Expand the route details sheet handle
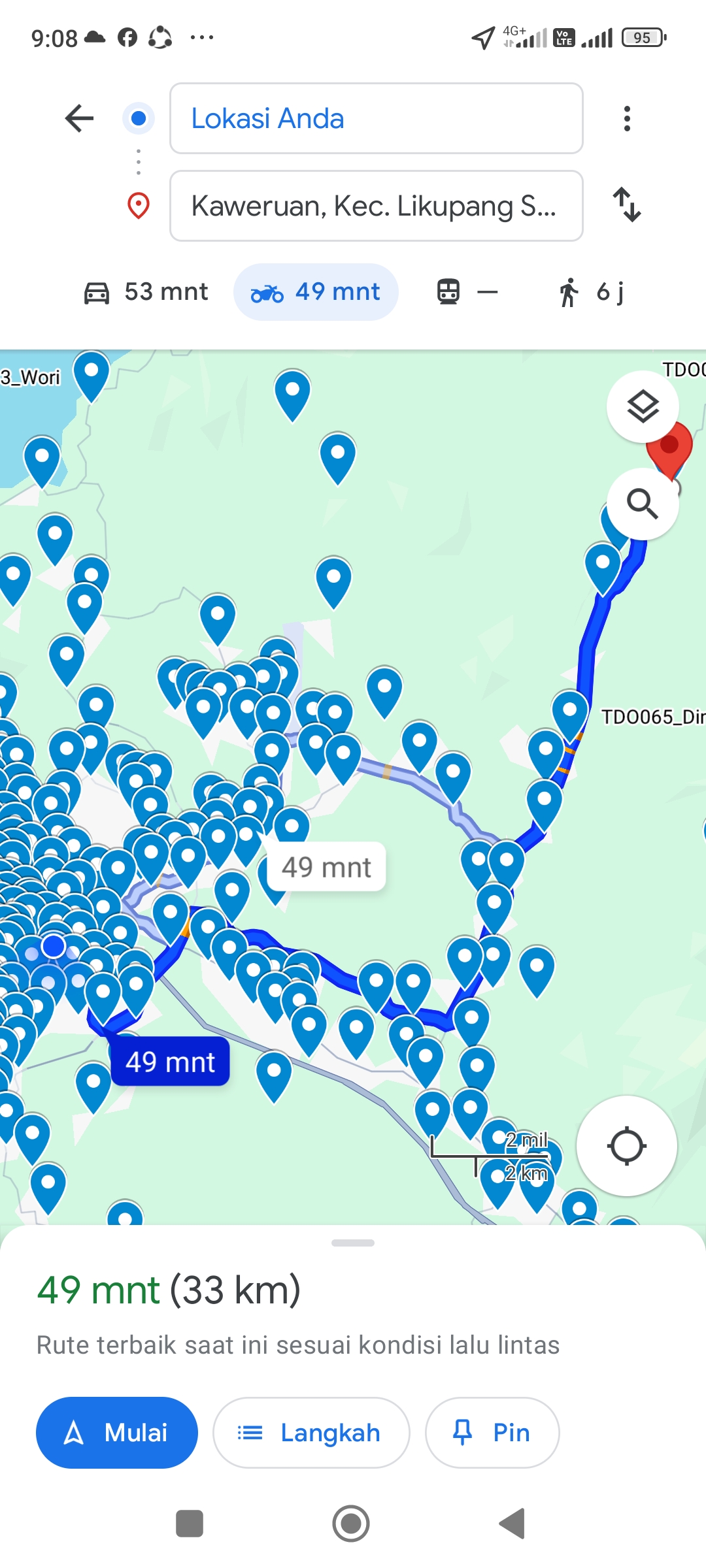Image resolution: width=706 pixels, height=1568 pixels. click(353, 1243)
